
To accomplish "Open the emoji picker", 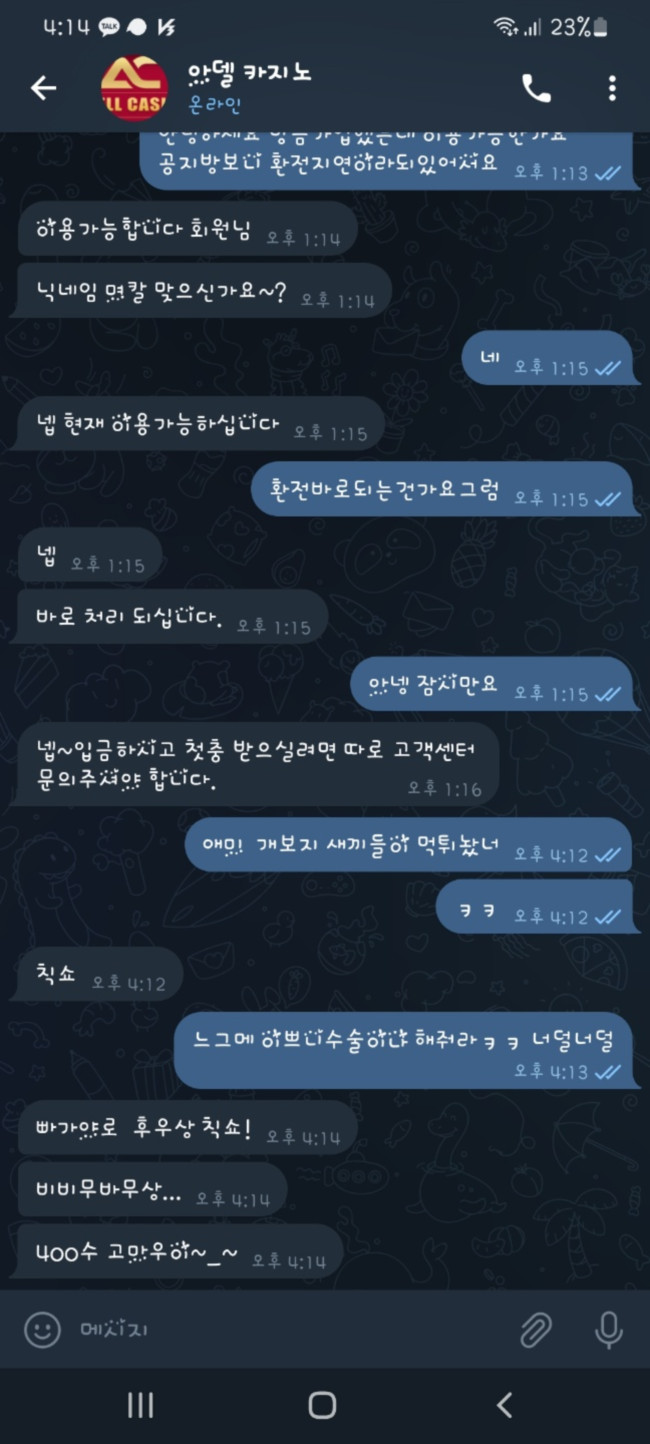I will pyautogui.click(x=42, y=1329).
